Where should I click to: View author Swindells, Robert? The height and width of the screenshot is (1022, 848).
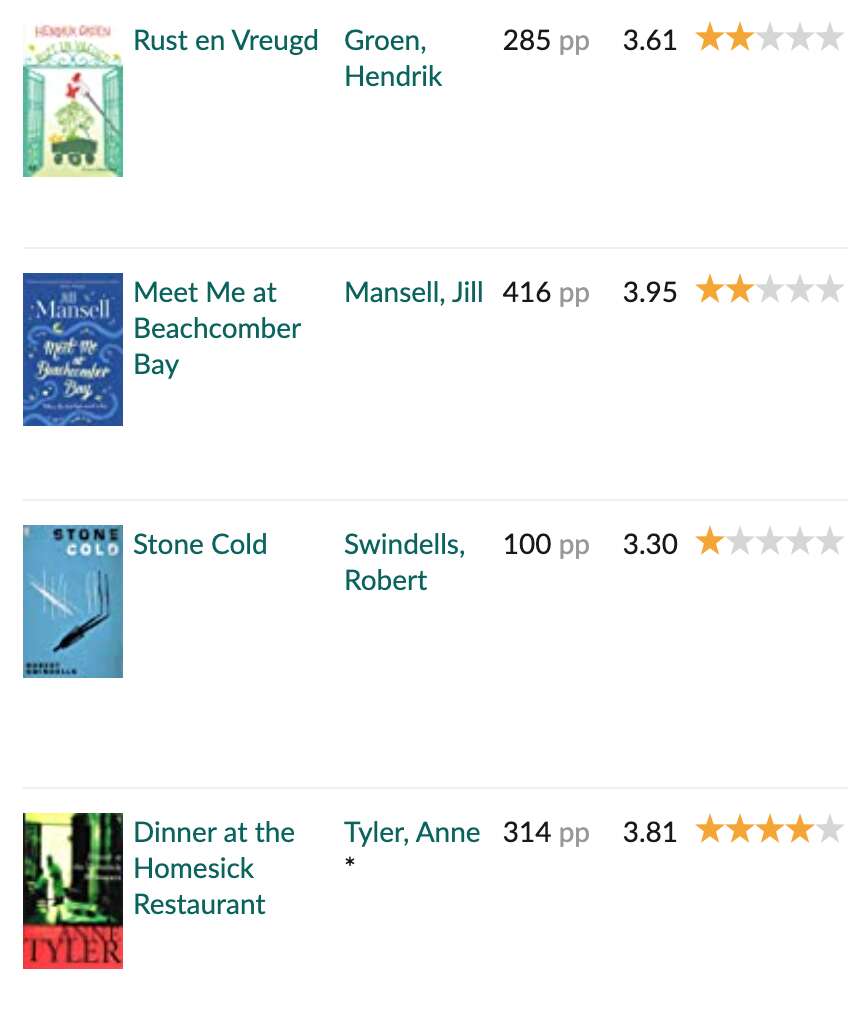pyautogui.click(x=404, y=562)
